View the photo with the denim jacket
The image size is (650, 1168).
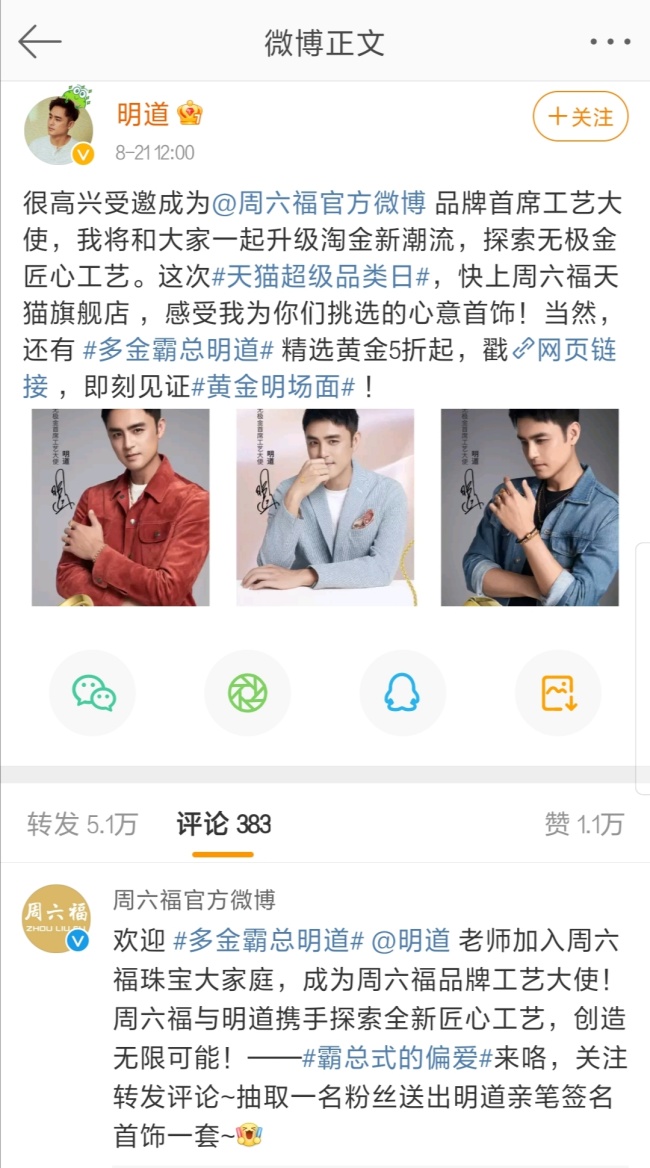pos(530,507)
